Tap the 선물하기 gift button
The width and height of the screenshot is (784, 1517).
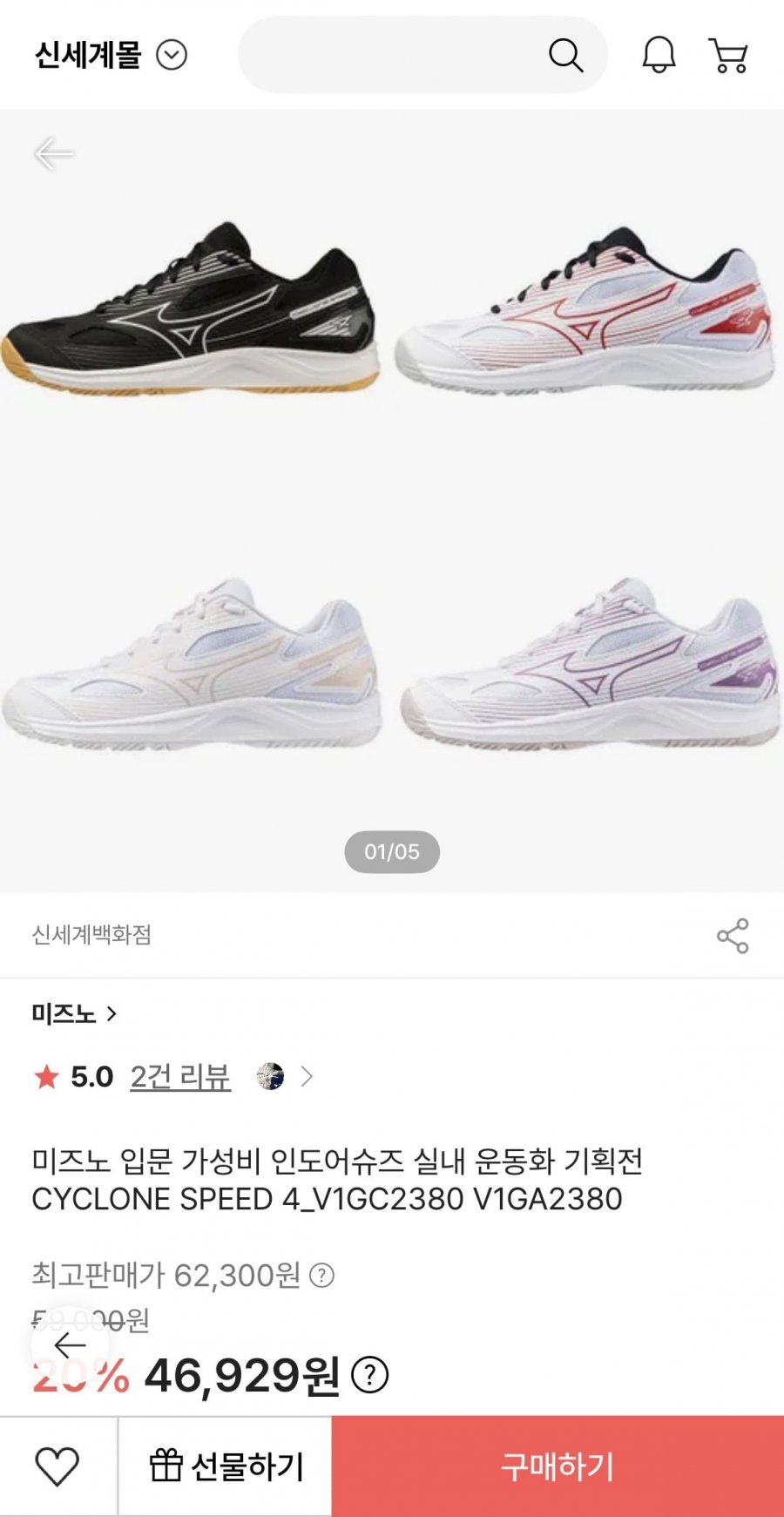click(x=226, y=1466)
